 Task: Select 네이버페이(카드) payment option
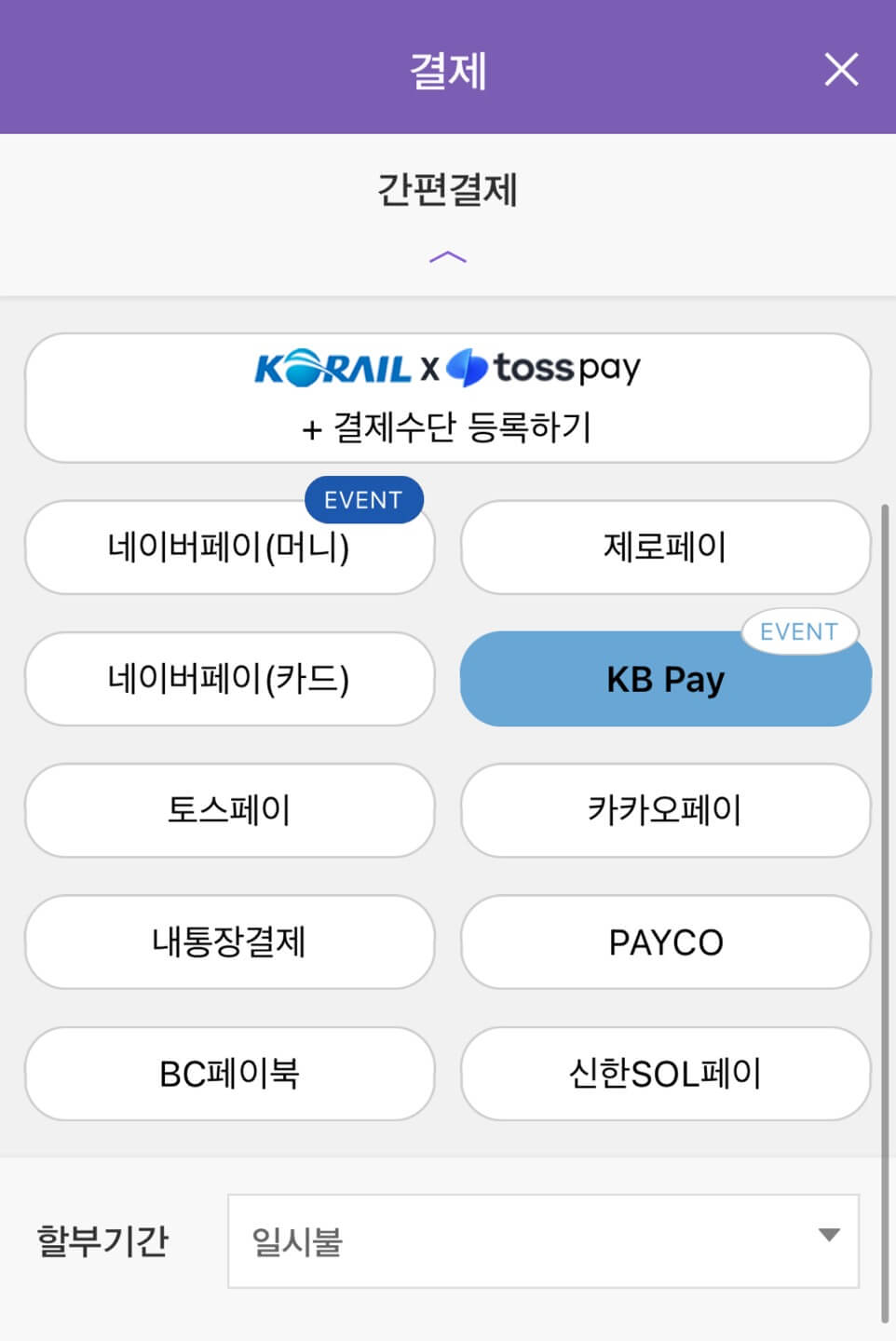[230, 679]
